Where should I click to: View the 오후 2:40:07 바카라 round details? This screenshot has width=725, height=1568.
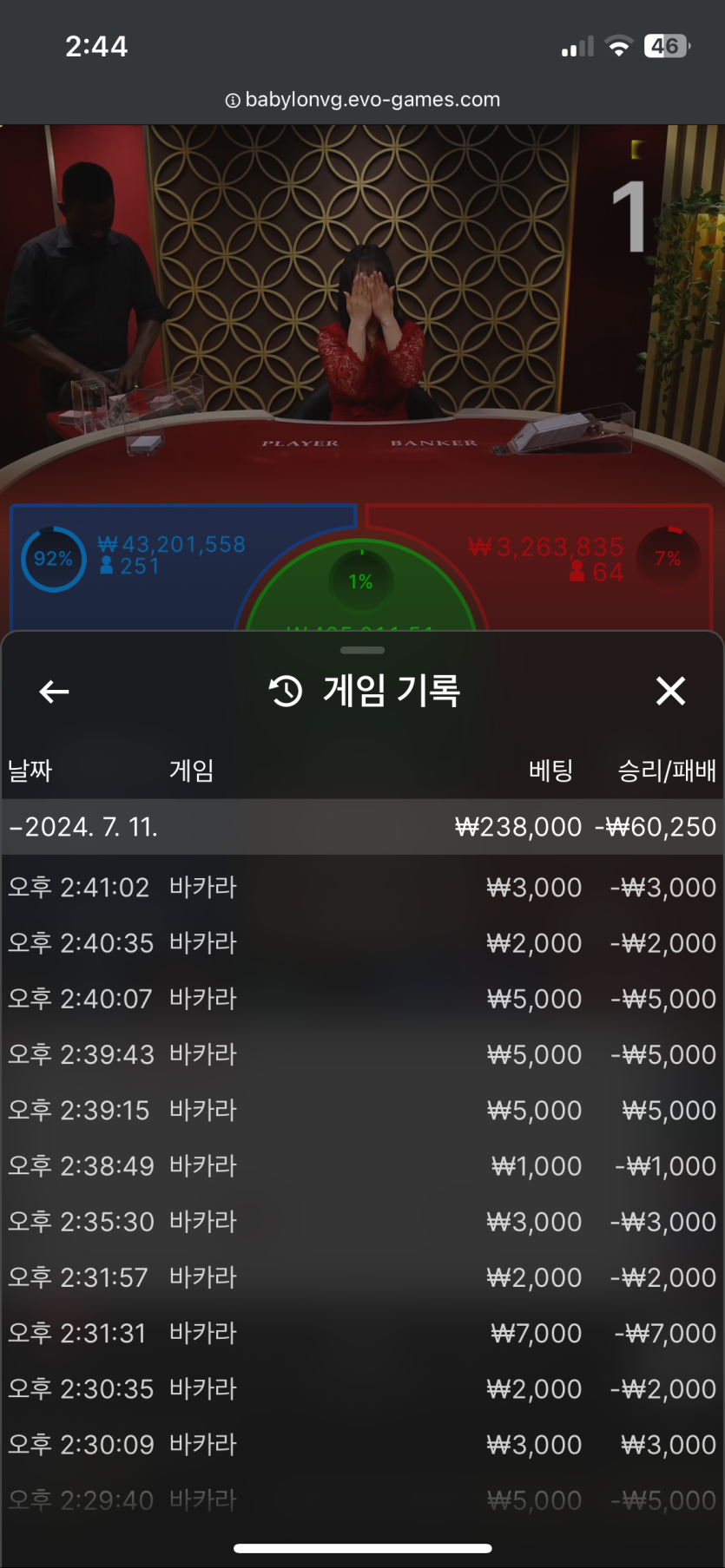coord(362,999)
